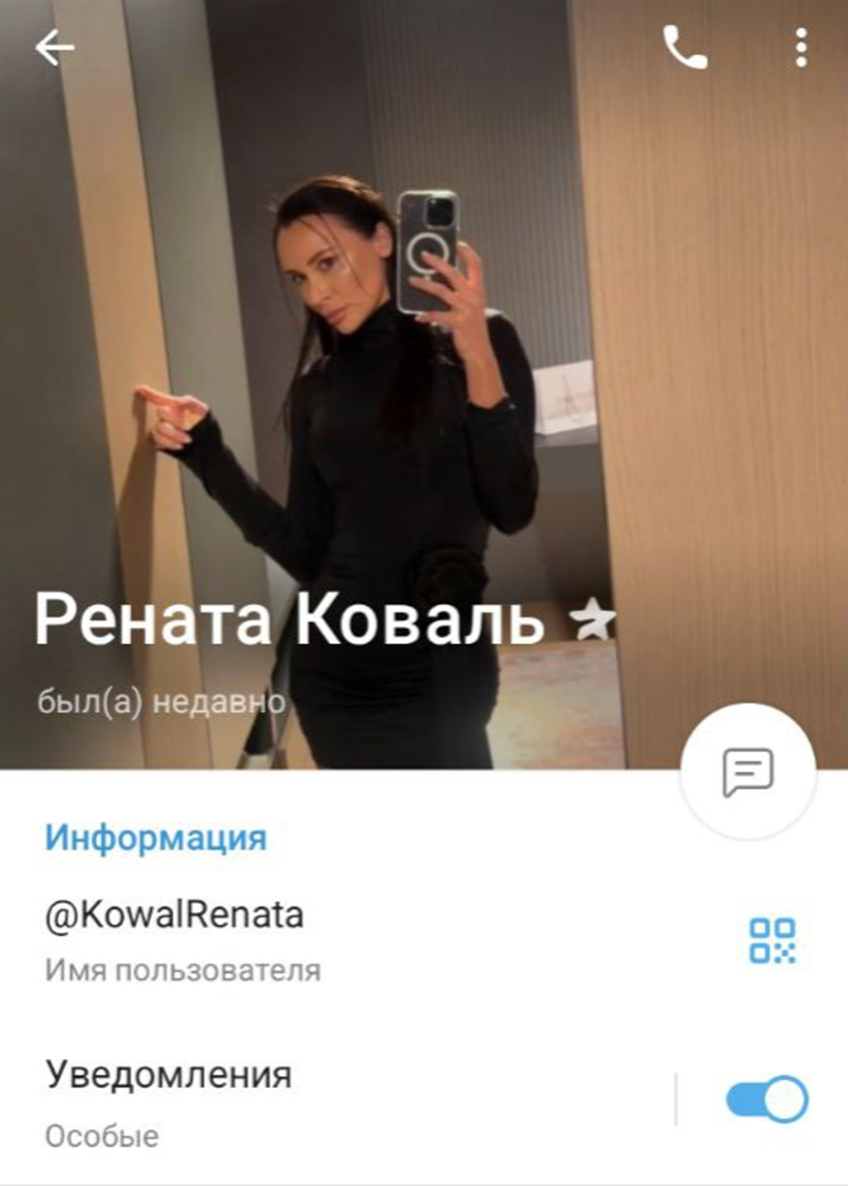Image resolution: width=848 pixels, height=1186 pixels.
Task: Tap the contact name Рената Коваль
Action: [290, 619]
